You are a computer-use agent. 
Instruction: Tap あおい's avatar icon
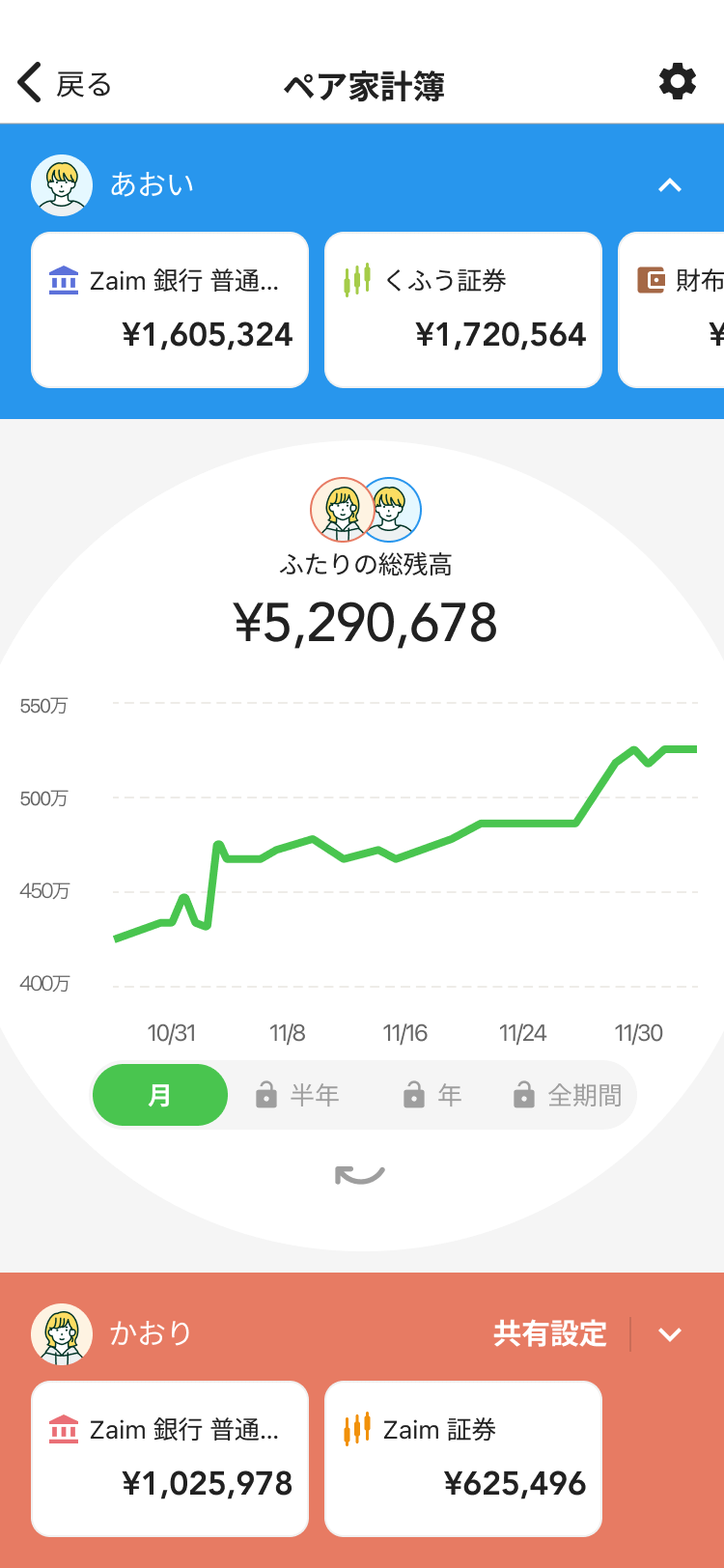[61, 183]
